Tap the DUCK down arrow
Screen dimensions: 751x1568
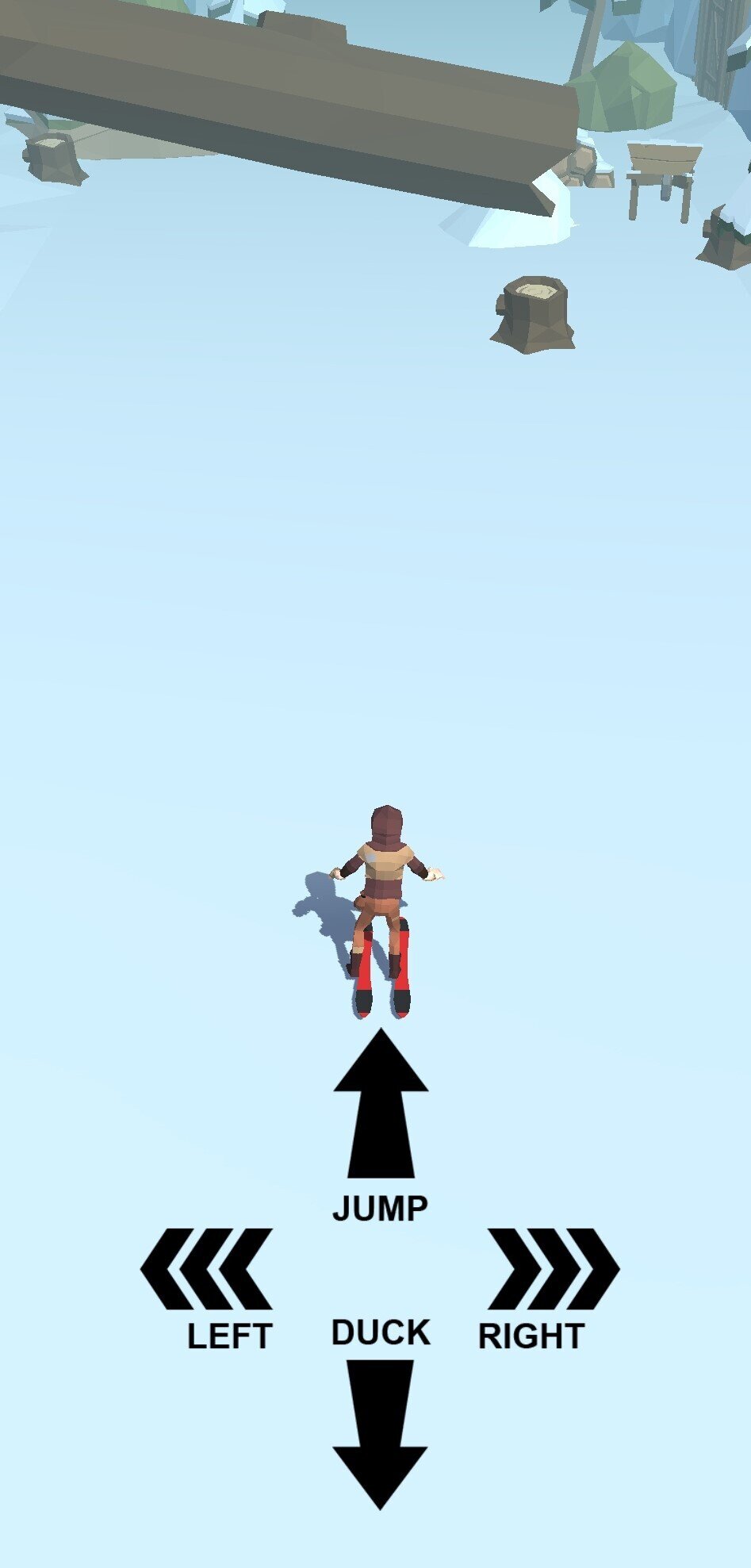pyautogui.click(x=380, y=1435)
